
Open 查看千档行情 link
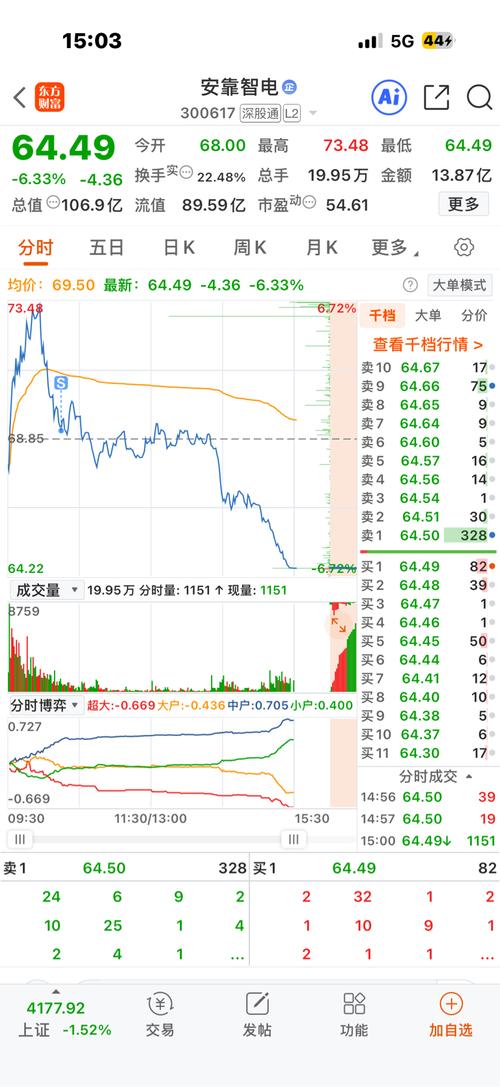coord(429,344)
